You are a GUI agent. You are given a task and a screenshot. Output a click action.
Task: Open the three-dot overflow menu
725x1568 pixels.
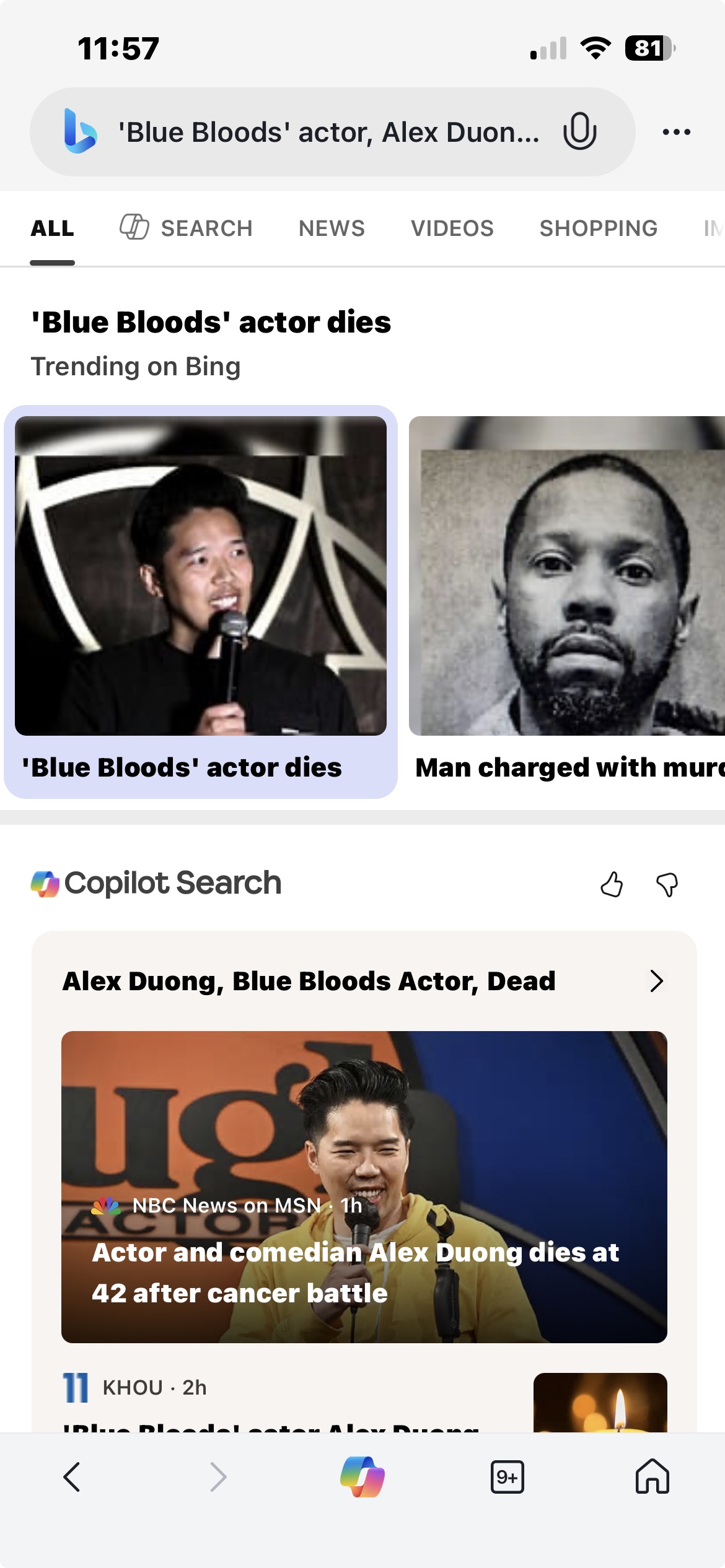676,132
